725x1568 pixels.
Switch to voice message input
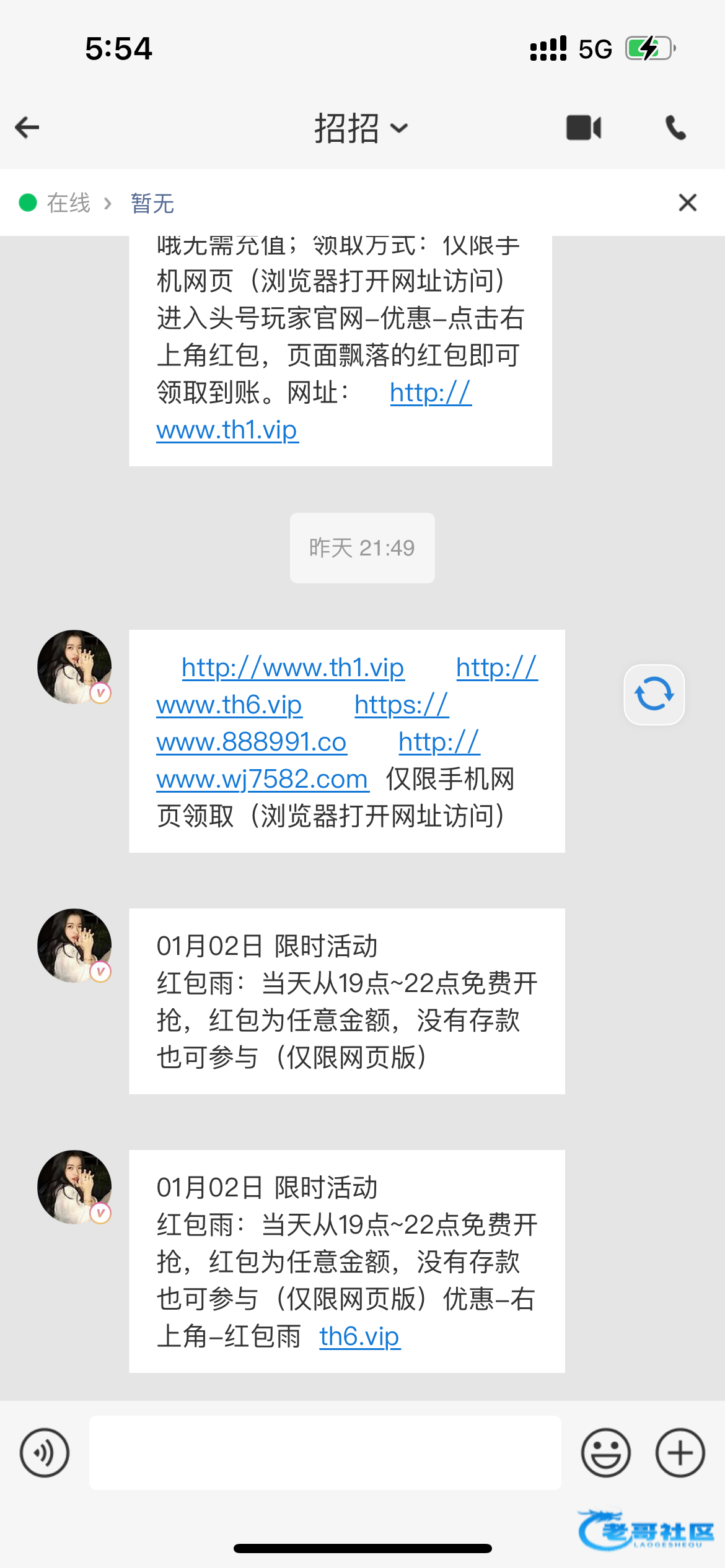[x=45, y=1453]
